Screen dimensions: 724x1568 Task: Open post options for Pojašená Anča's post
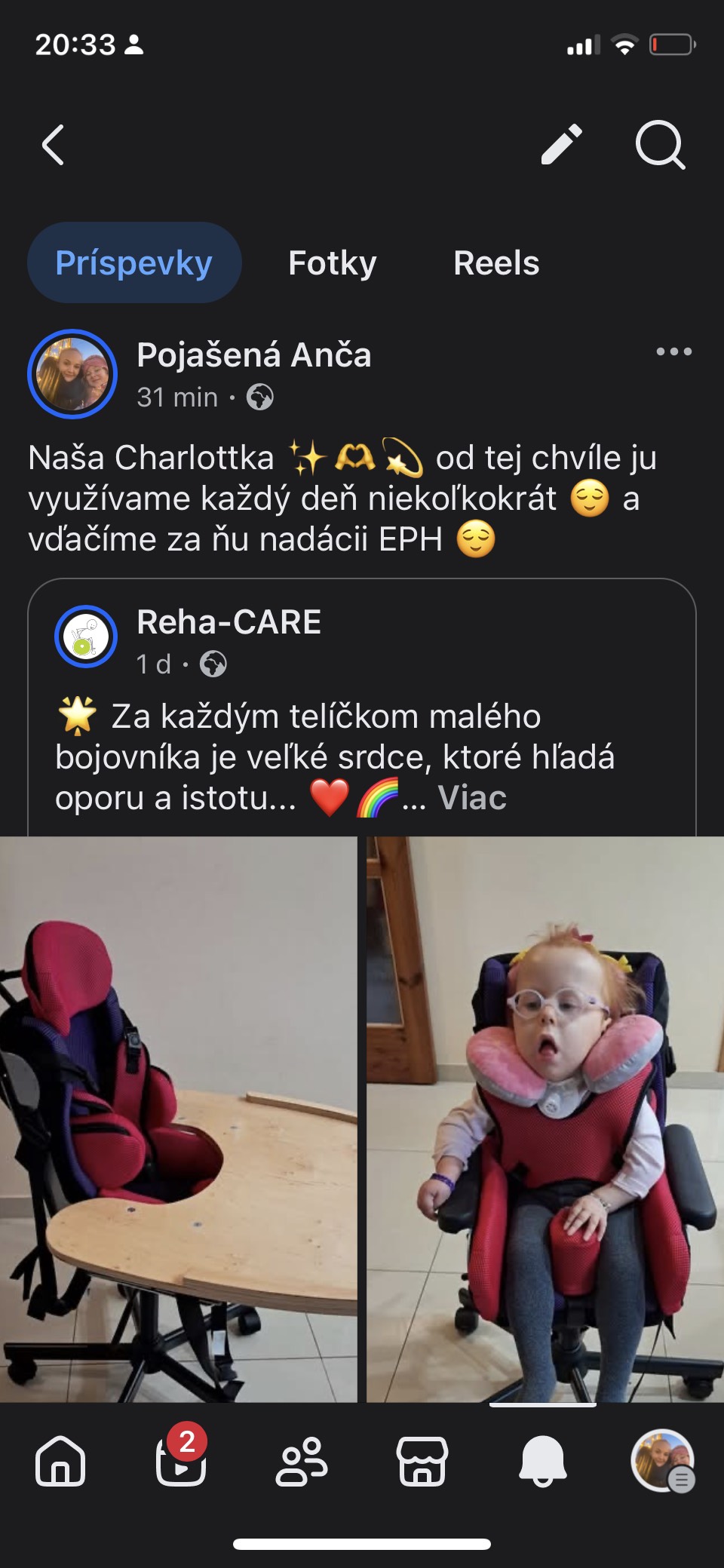coord(673,351)
